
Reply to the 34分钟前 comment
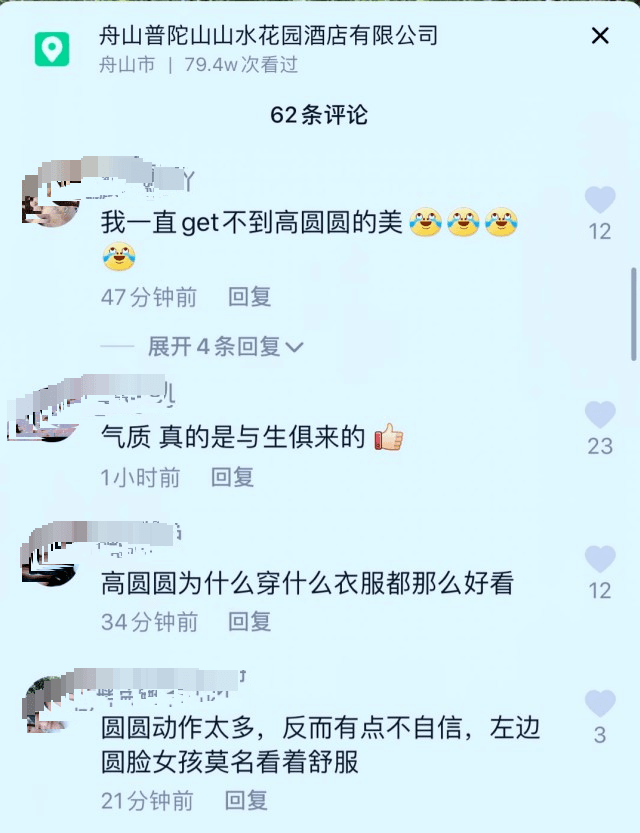point(249,622)
